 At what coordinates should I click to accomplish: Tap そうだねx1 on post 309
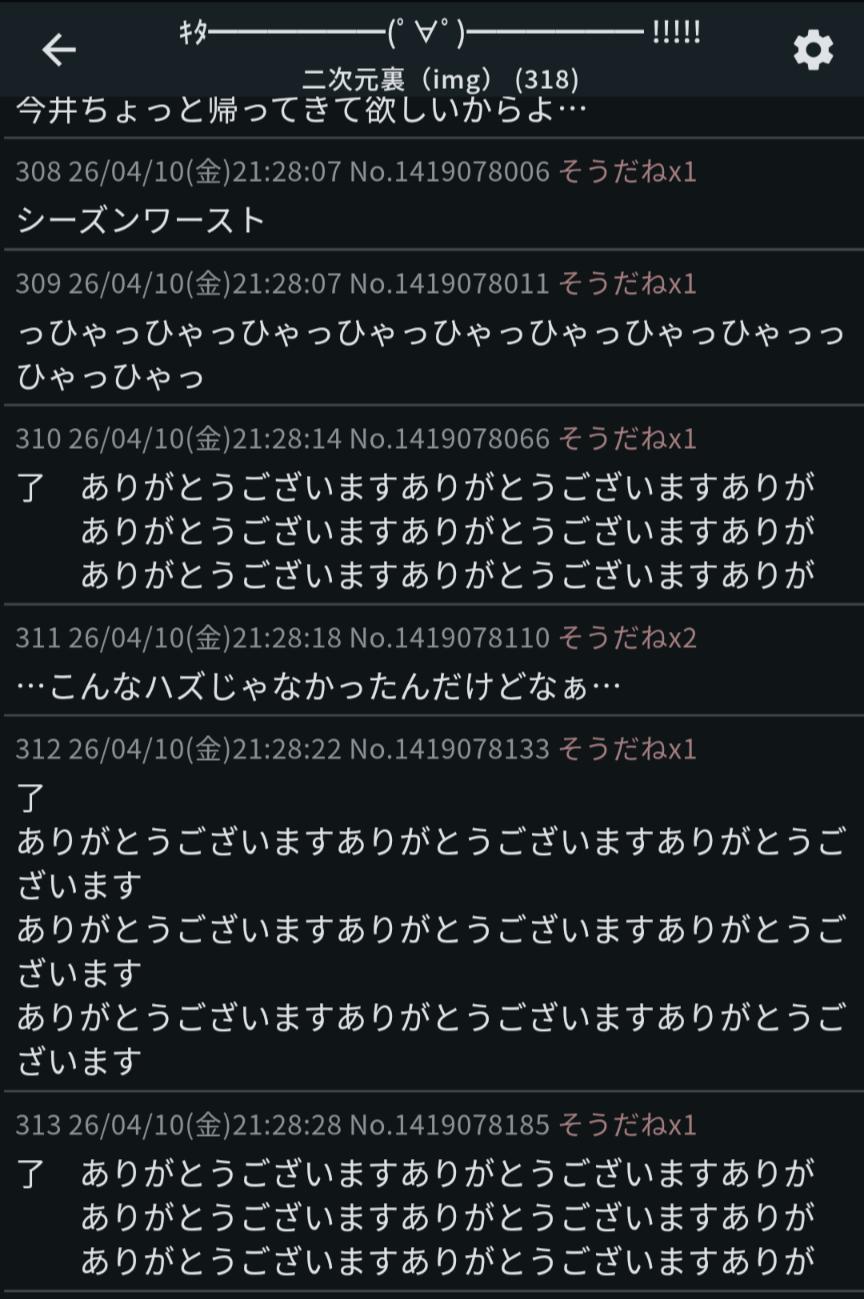627,284
